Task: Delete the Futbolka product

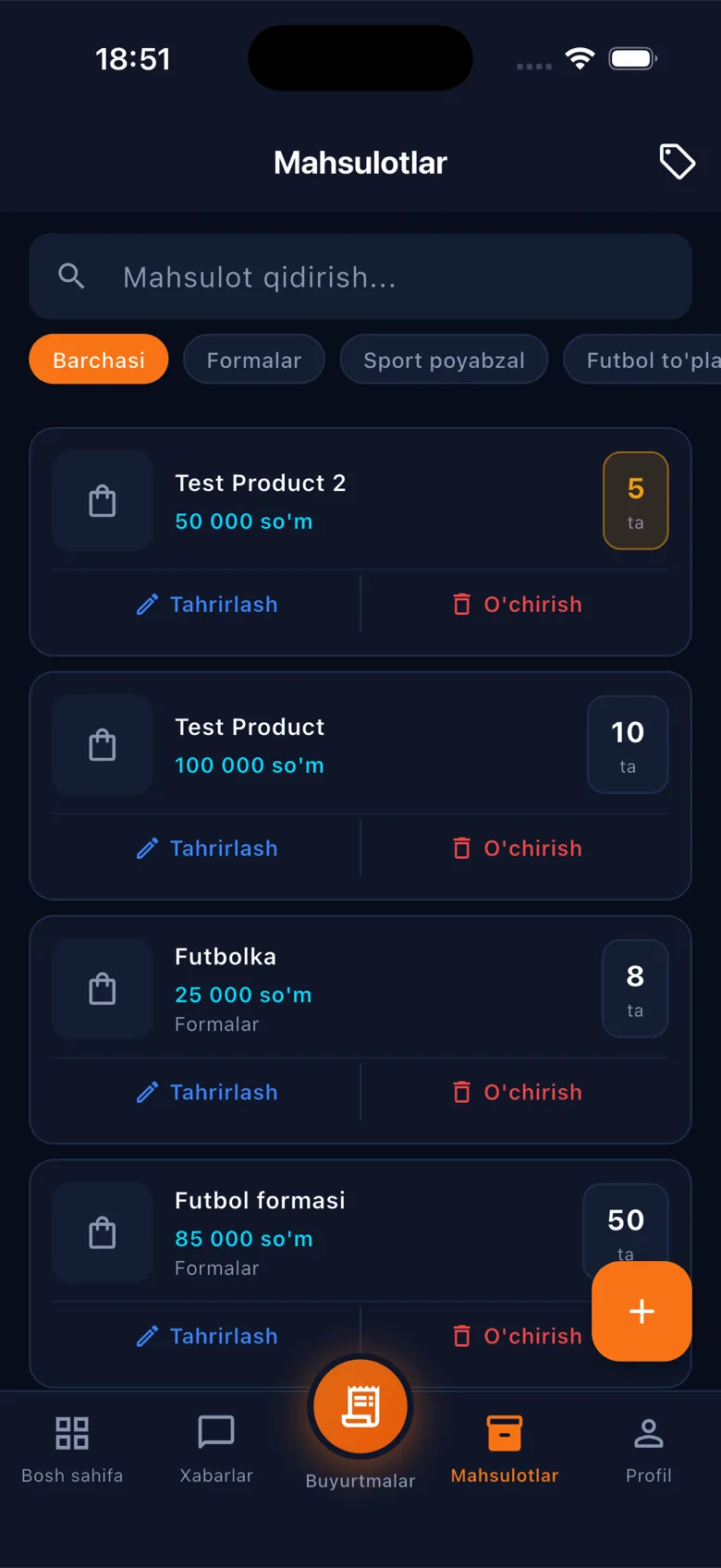Action: (518, 1092)
